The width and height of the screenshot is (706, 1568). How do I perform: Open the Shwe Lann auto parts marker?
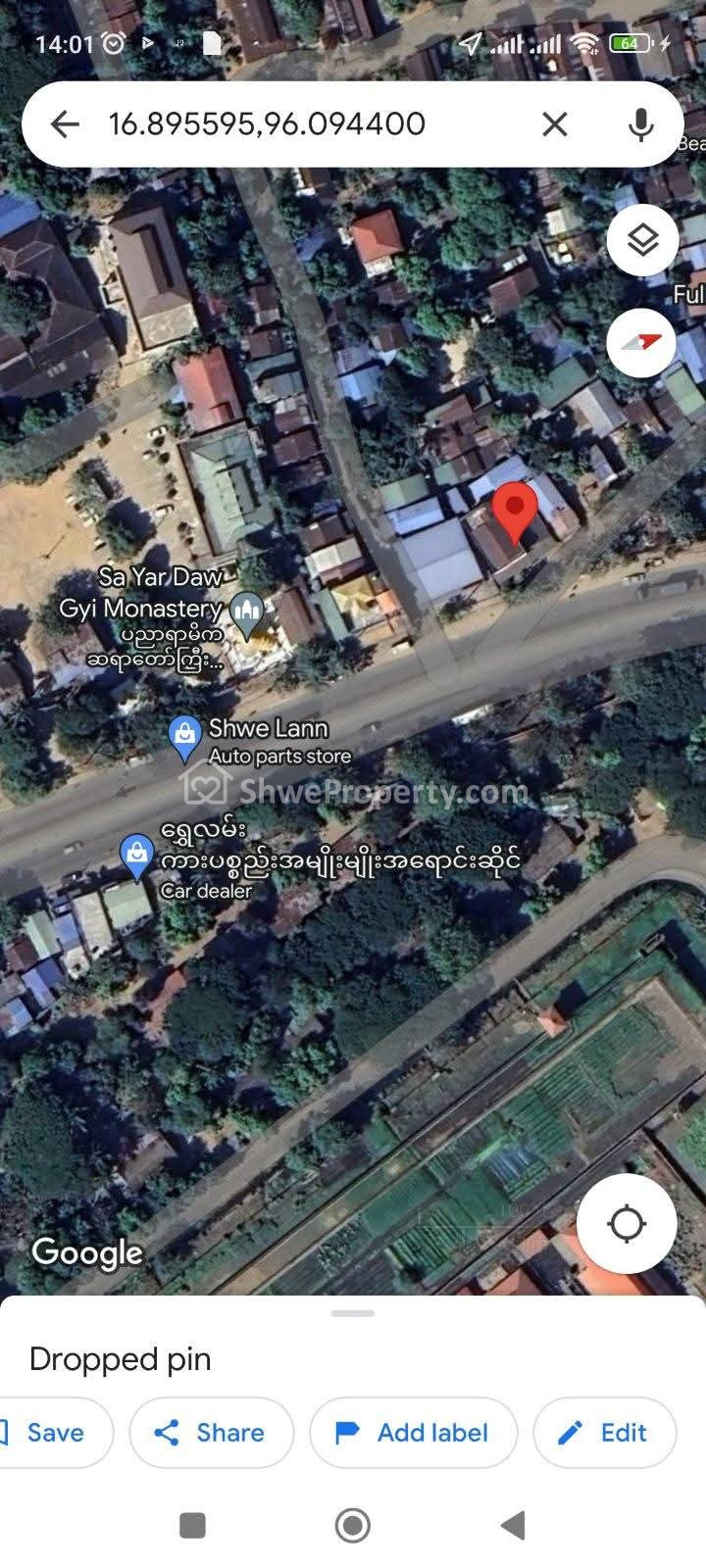pos(184,738)
